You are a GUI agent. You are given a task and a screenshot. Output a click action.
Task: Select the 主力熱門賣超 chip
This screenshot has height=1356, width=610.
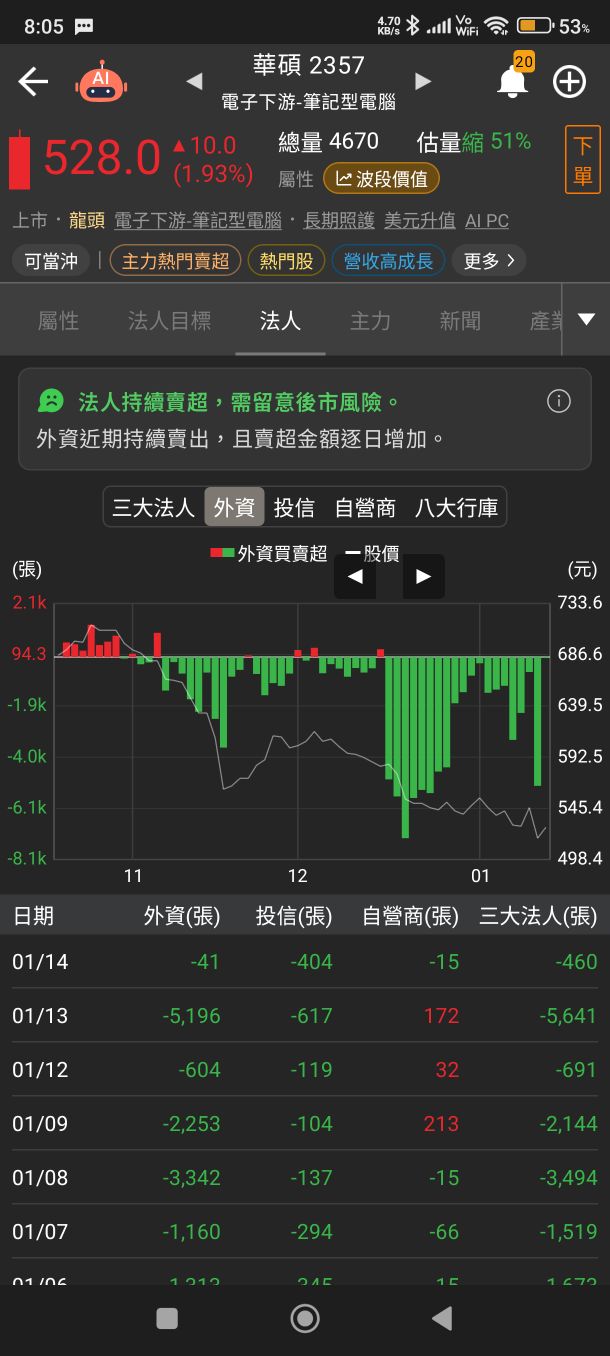click(175, 261)
